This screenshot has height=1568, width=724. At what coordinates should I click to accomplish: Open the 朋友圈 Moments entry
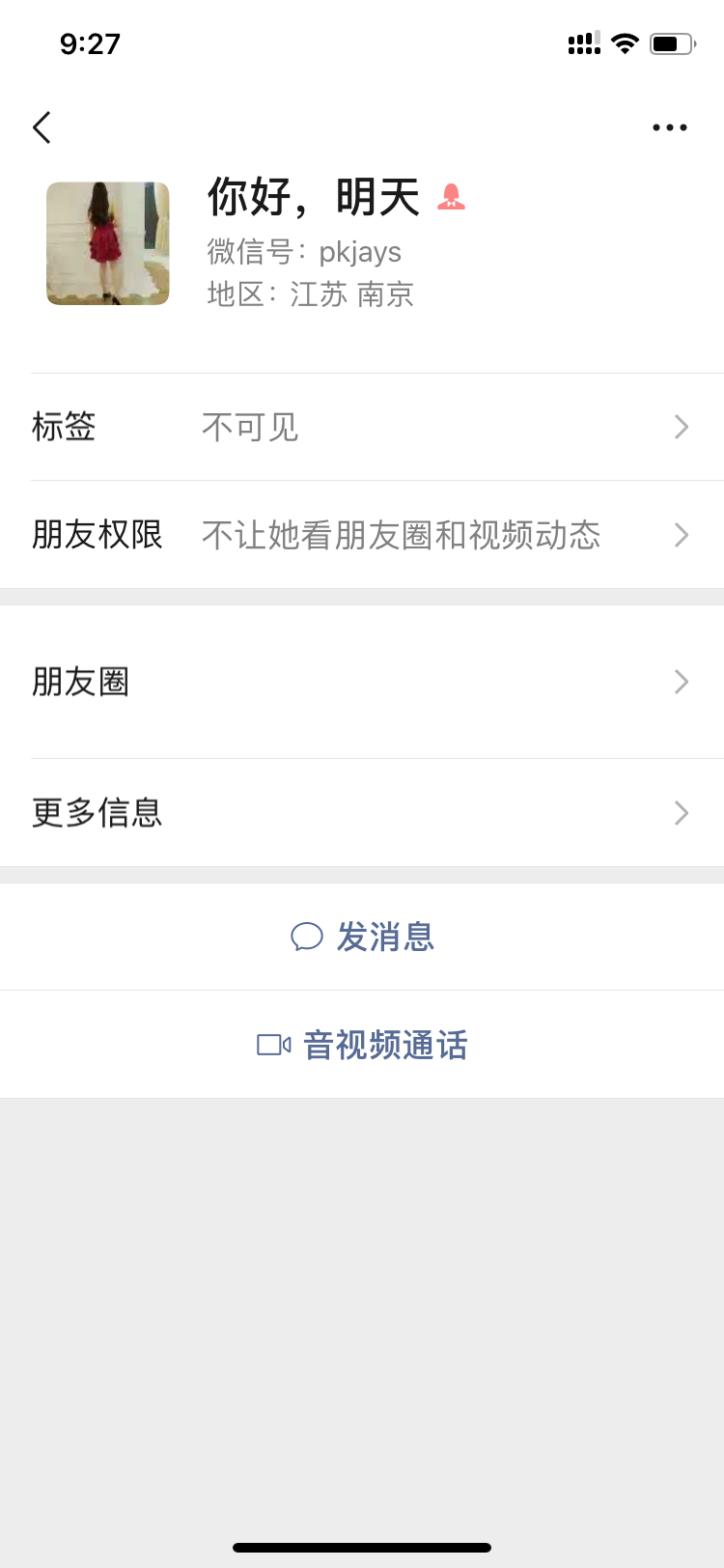point(362,681)
